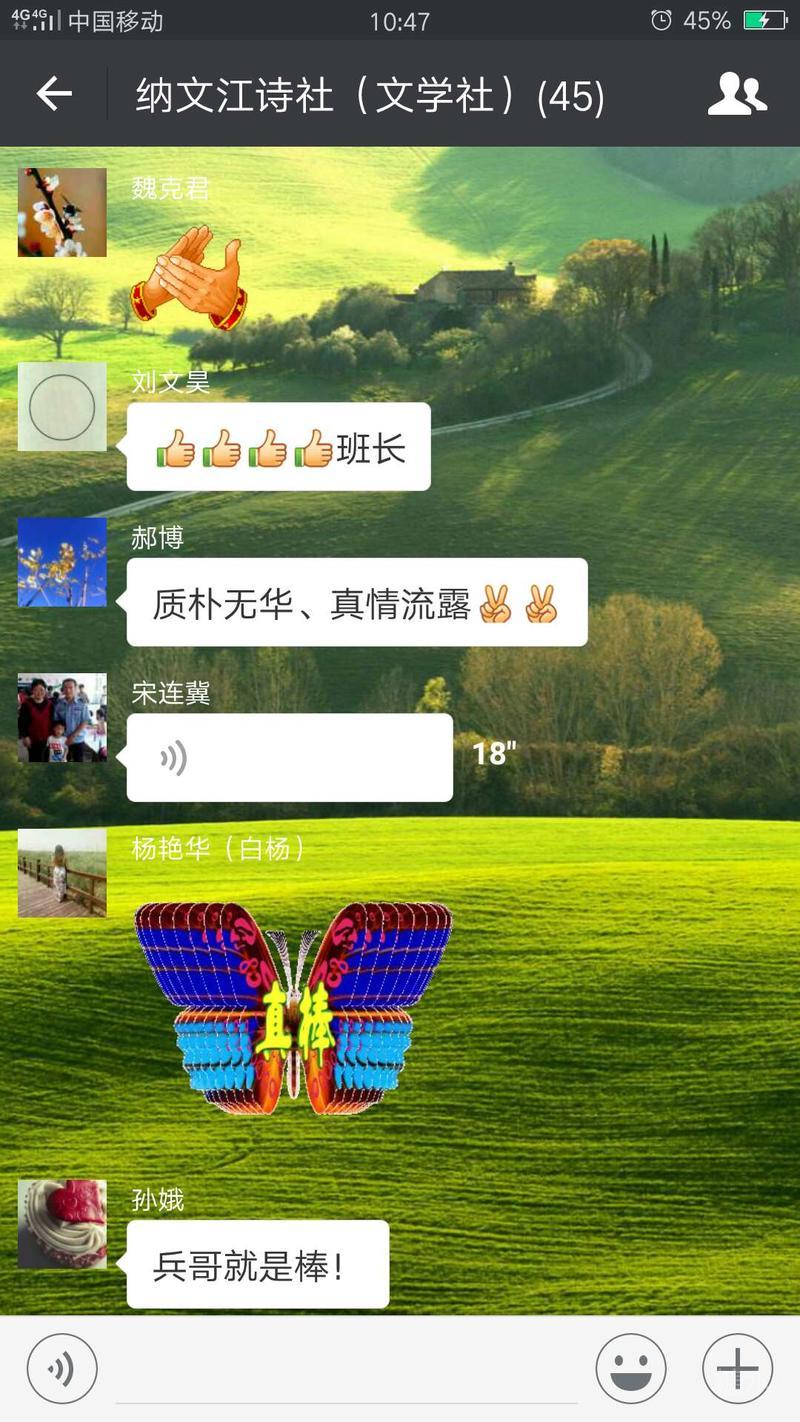Image resolution: width=800 pixels, height=1422 pixels.
Task: Open the butterfly 真棒 sticker from 杨艳华
Action: 292,1008
